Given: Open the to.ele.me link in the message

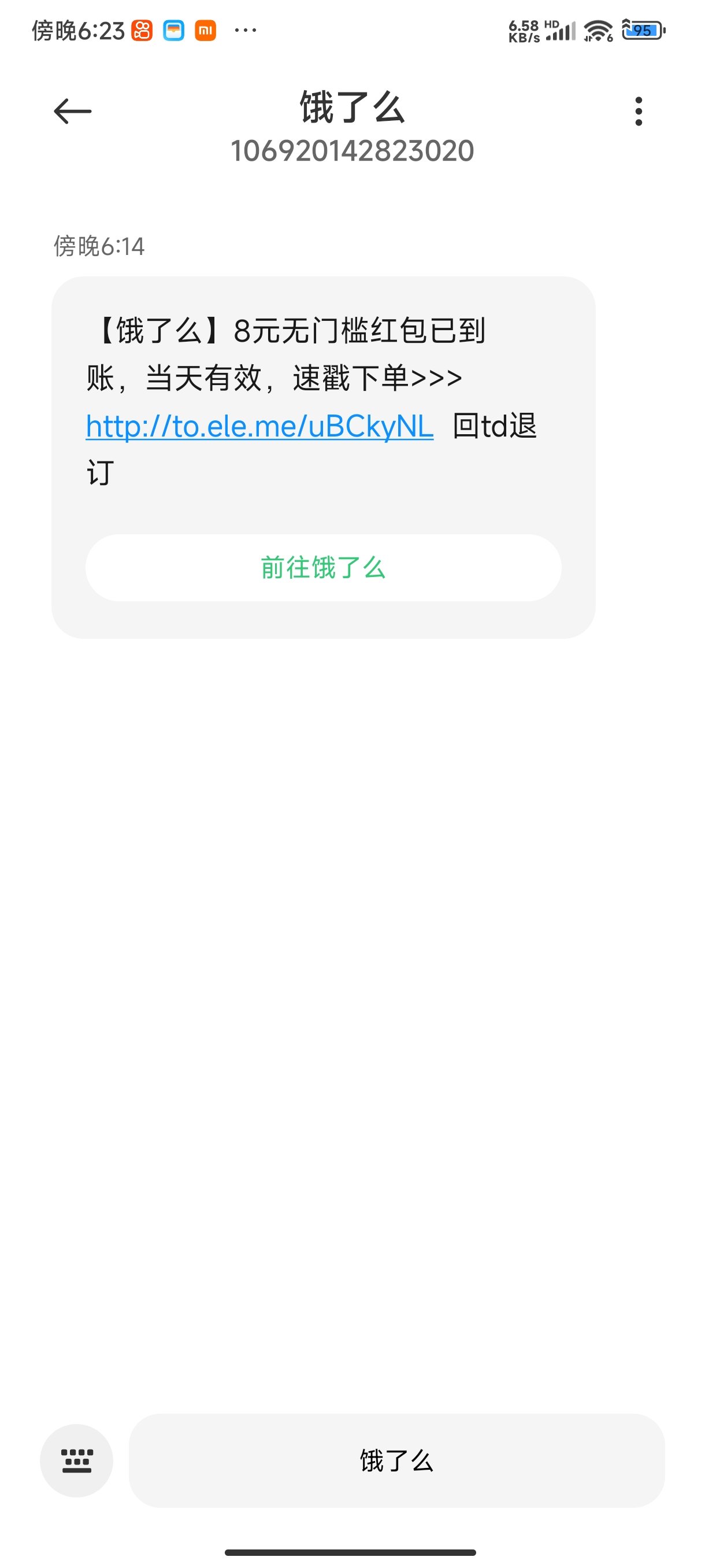Looking at the screenshot, I should (x=259, y=426).
